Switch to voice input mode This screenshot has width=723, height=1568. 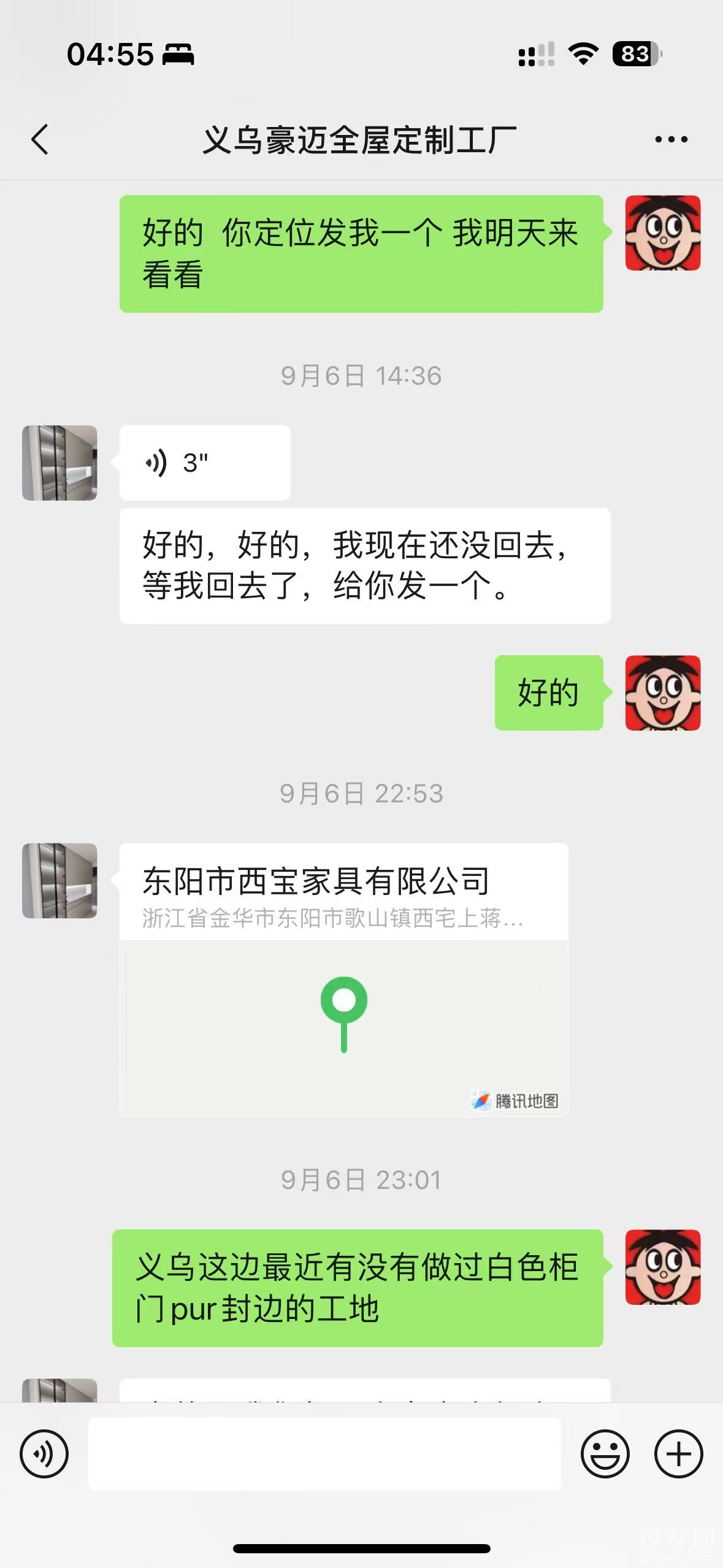point(44,1453)
